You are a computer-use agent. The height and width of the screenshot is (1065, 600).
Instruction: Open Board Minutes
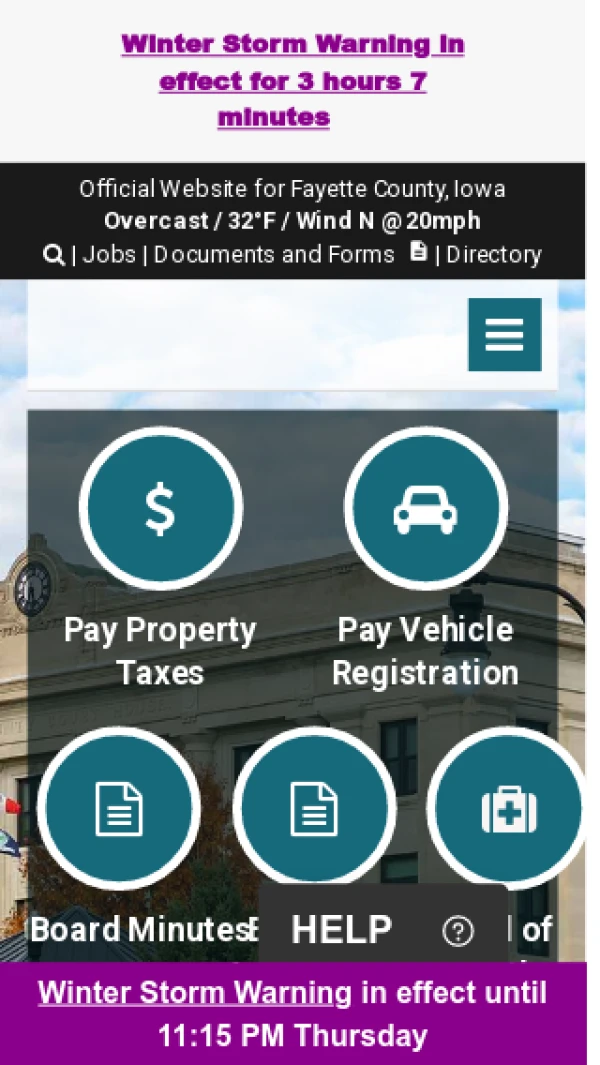pos(118,808)
